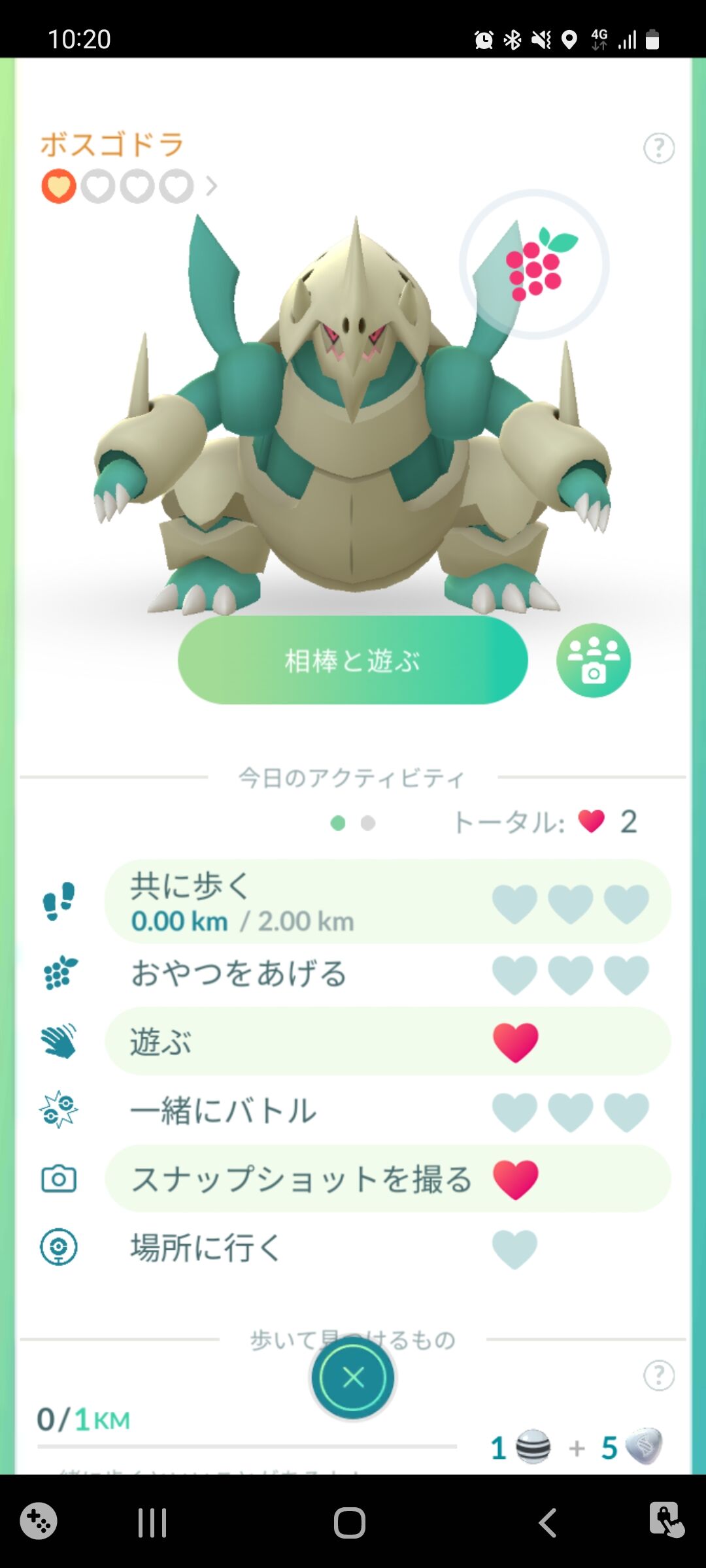Expand the heart level details with the chevron
This screenshot has width=706, height=1568.
(x=212, y=186)
